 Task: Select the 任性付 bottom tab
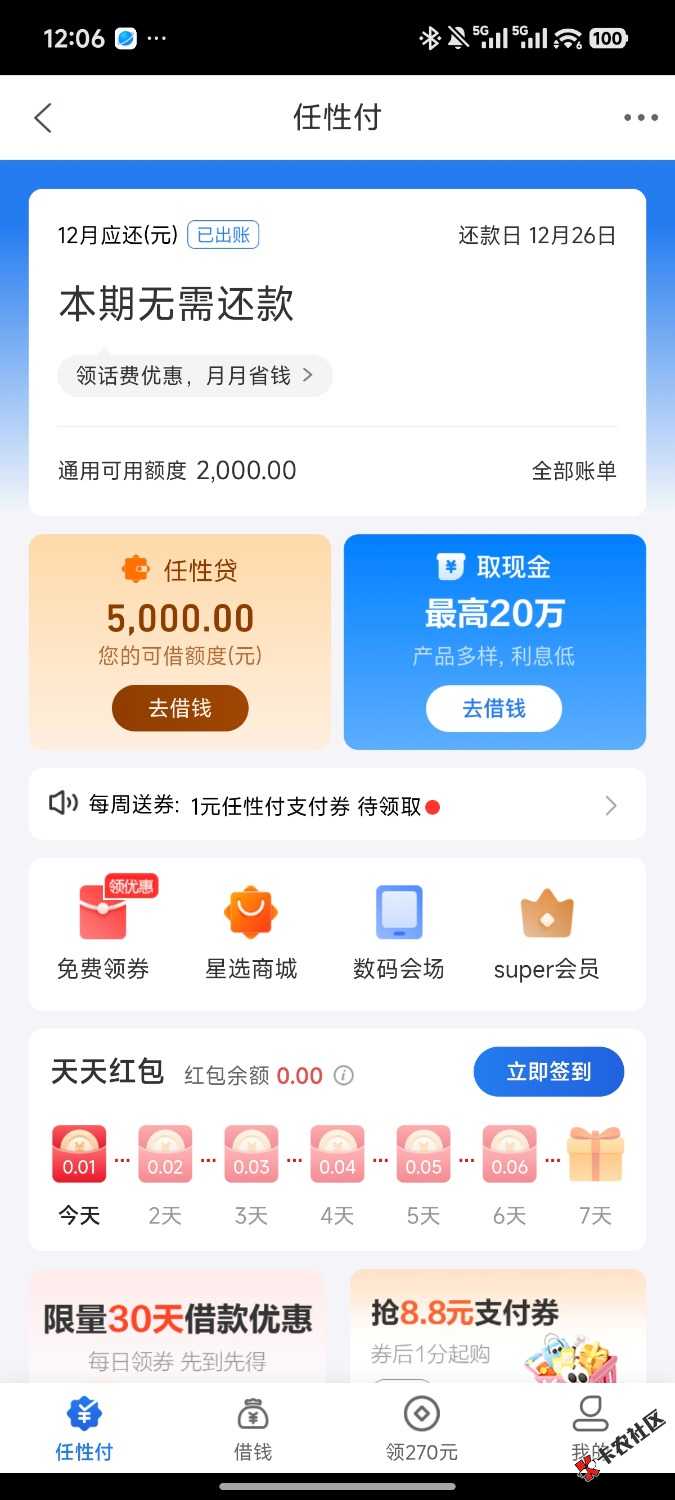pyautogui.click(x=84, y=1430)
